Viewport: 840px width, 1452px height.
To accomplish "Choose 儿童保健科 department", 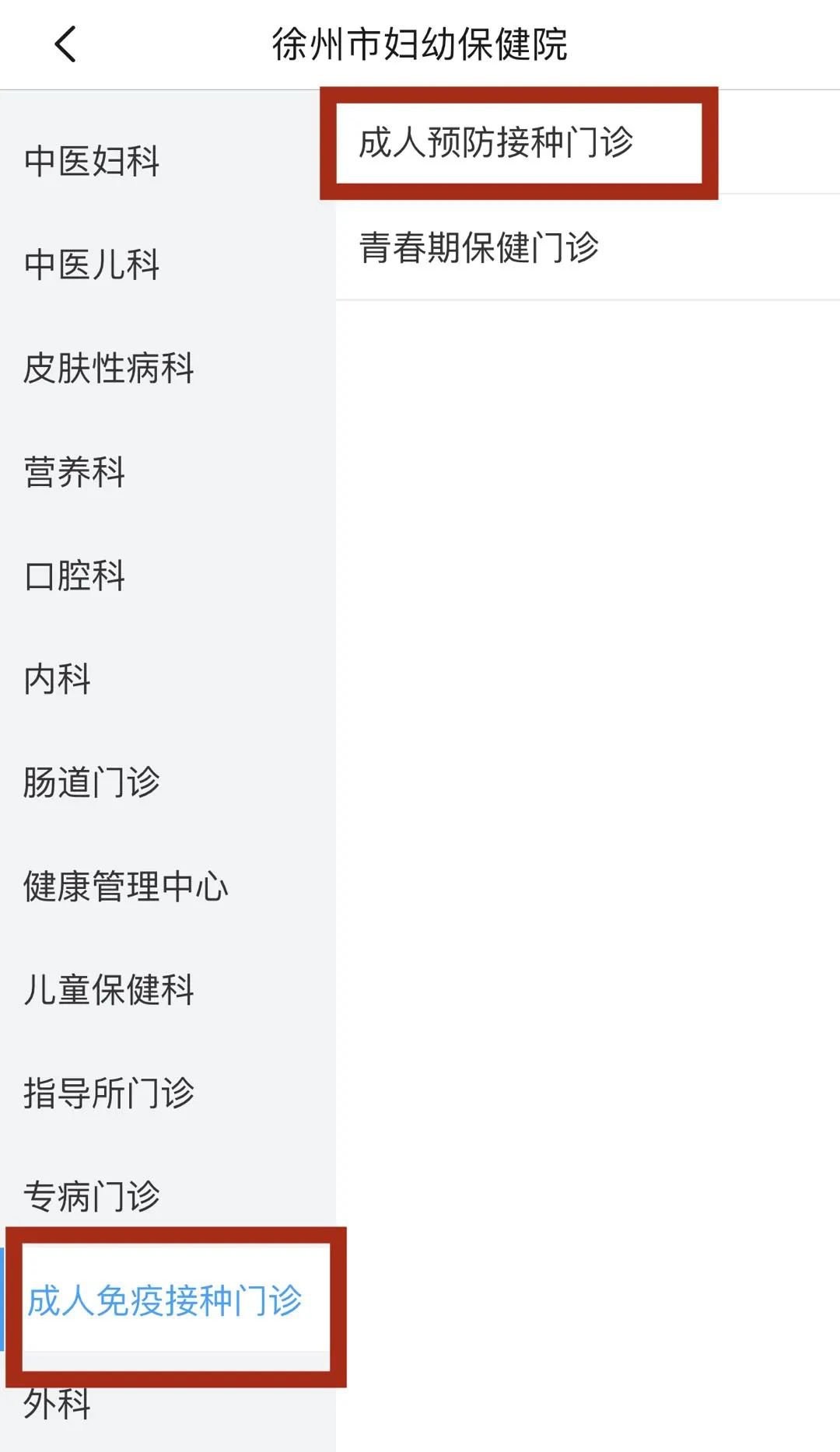I will (109, 989).
